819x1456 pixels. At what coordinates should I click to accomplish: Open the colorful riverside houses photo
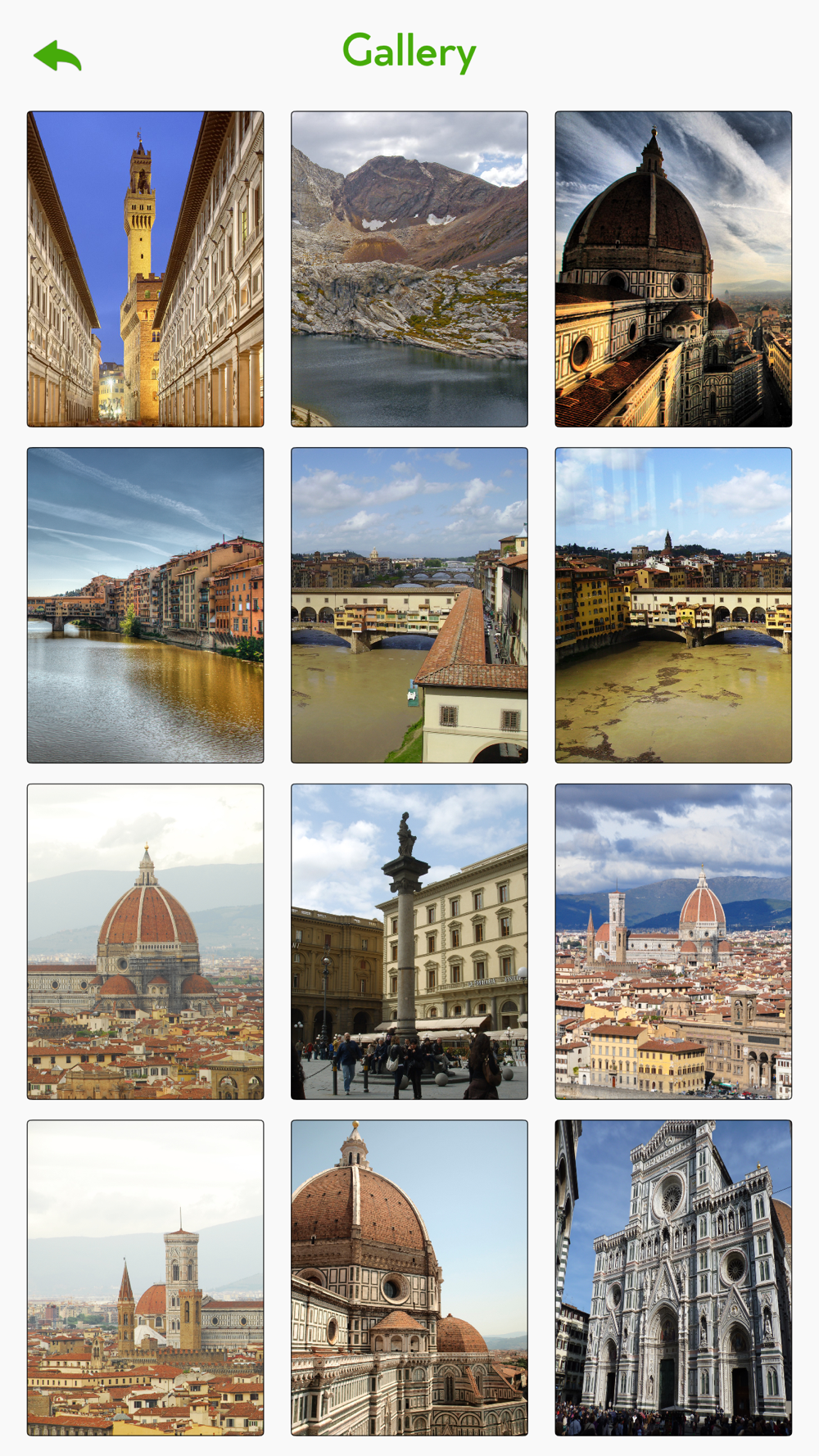tap(146, 605)
